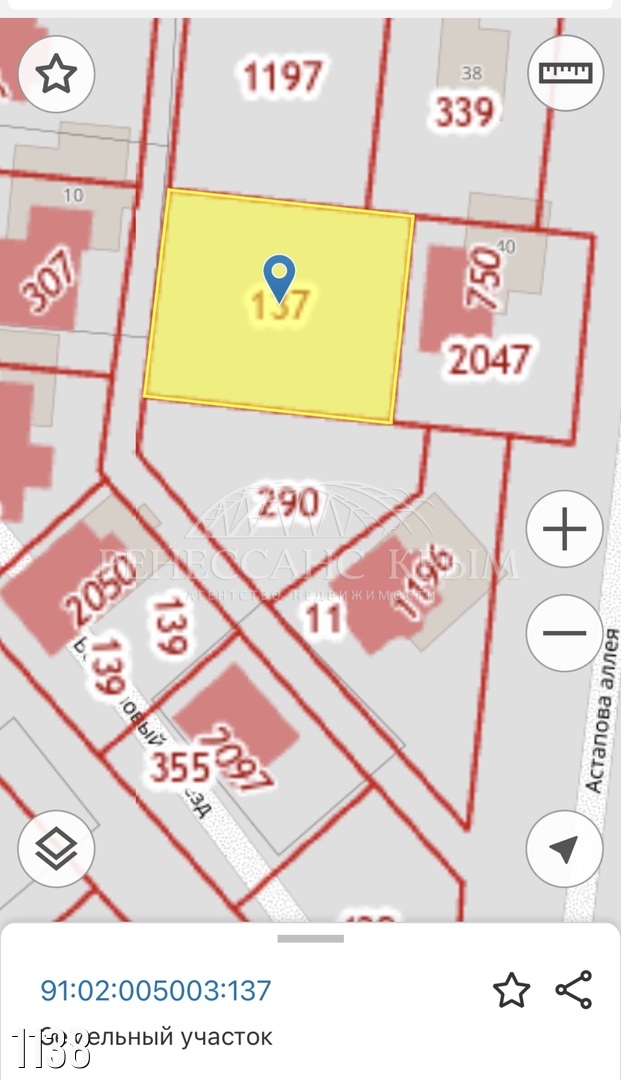Screen dimensions: 621x1080
Task: Open favorites with the star button on the map
Action: coord(56,72)
